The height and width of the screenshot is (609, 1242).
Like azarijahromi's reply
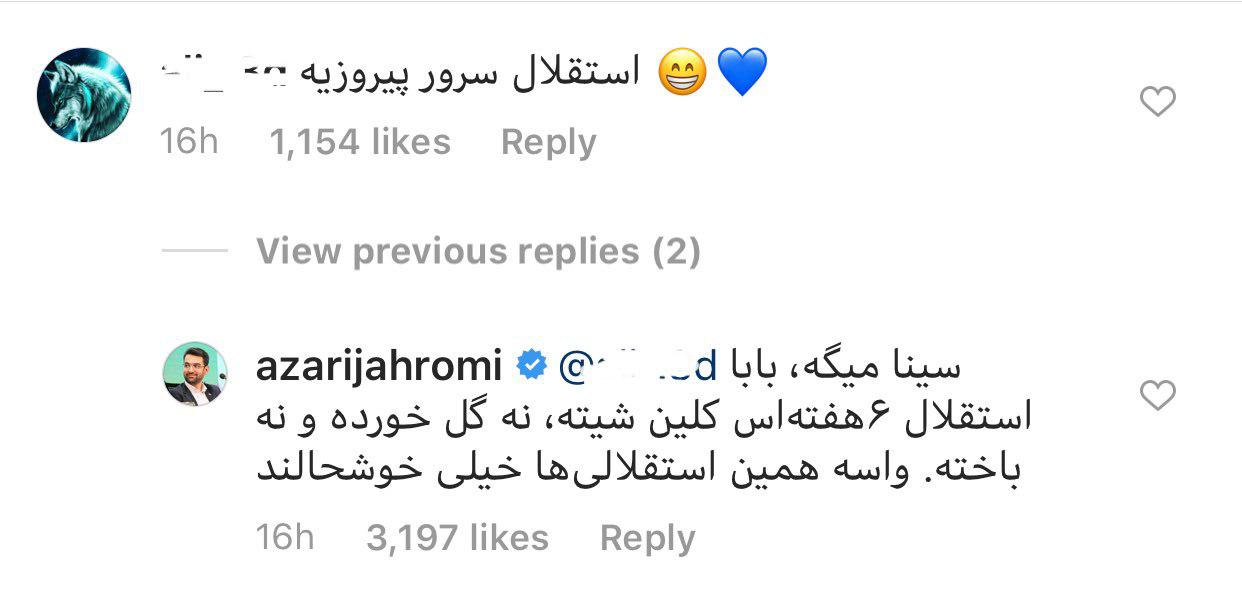coord(1157,396)
